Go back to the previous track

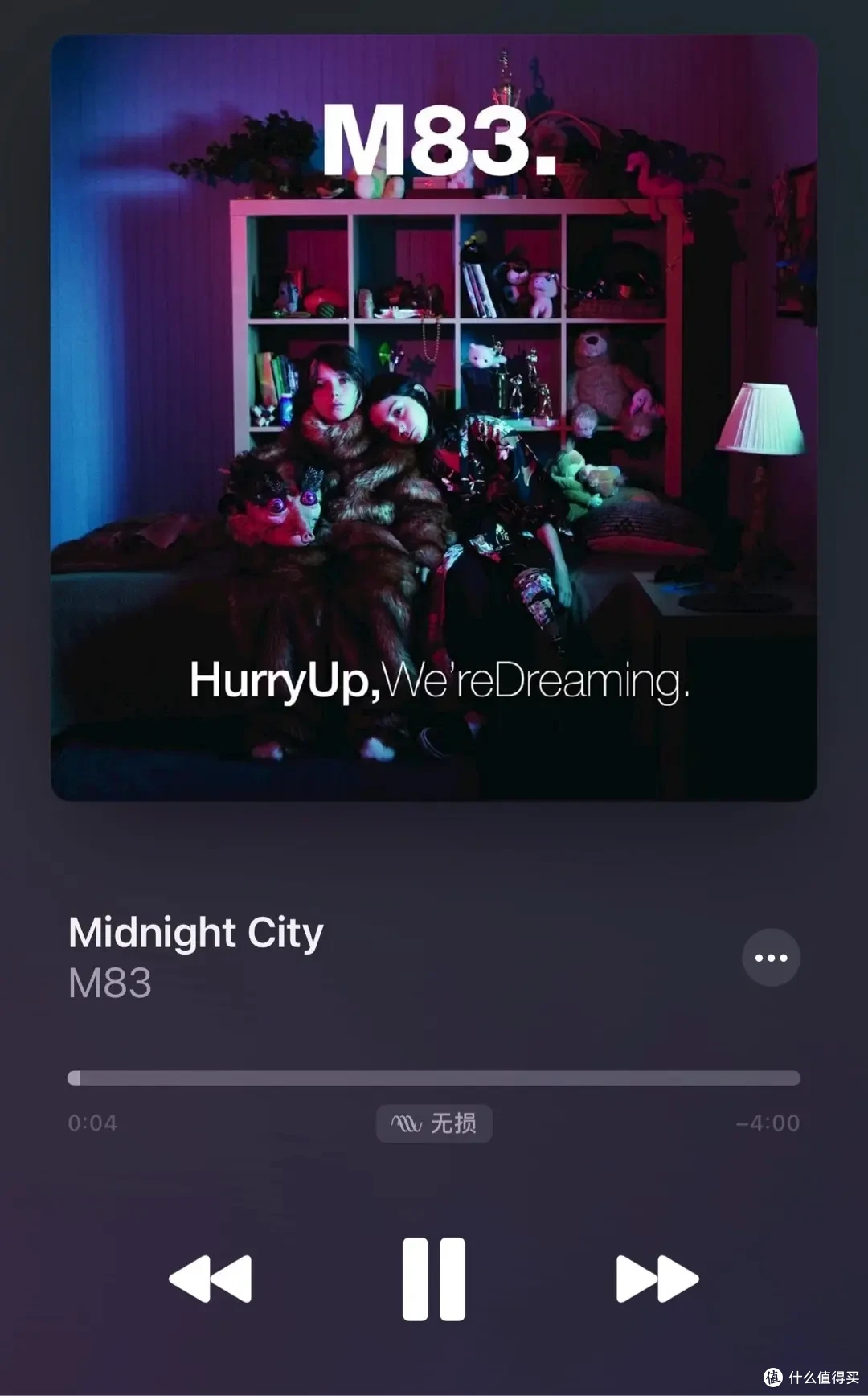(x=210, y=1279)
